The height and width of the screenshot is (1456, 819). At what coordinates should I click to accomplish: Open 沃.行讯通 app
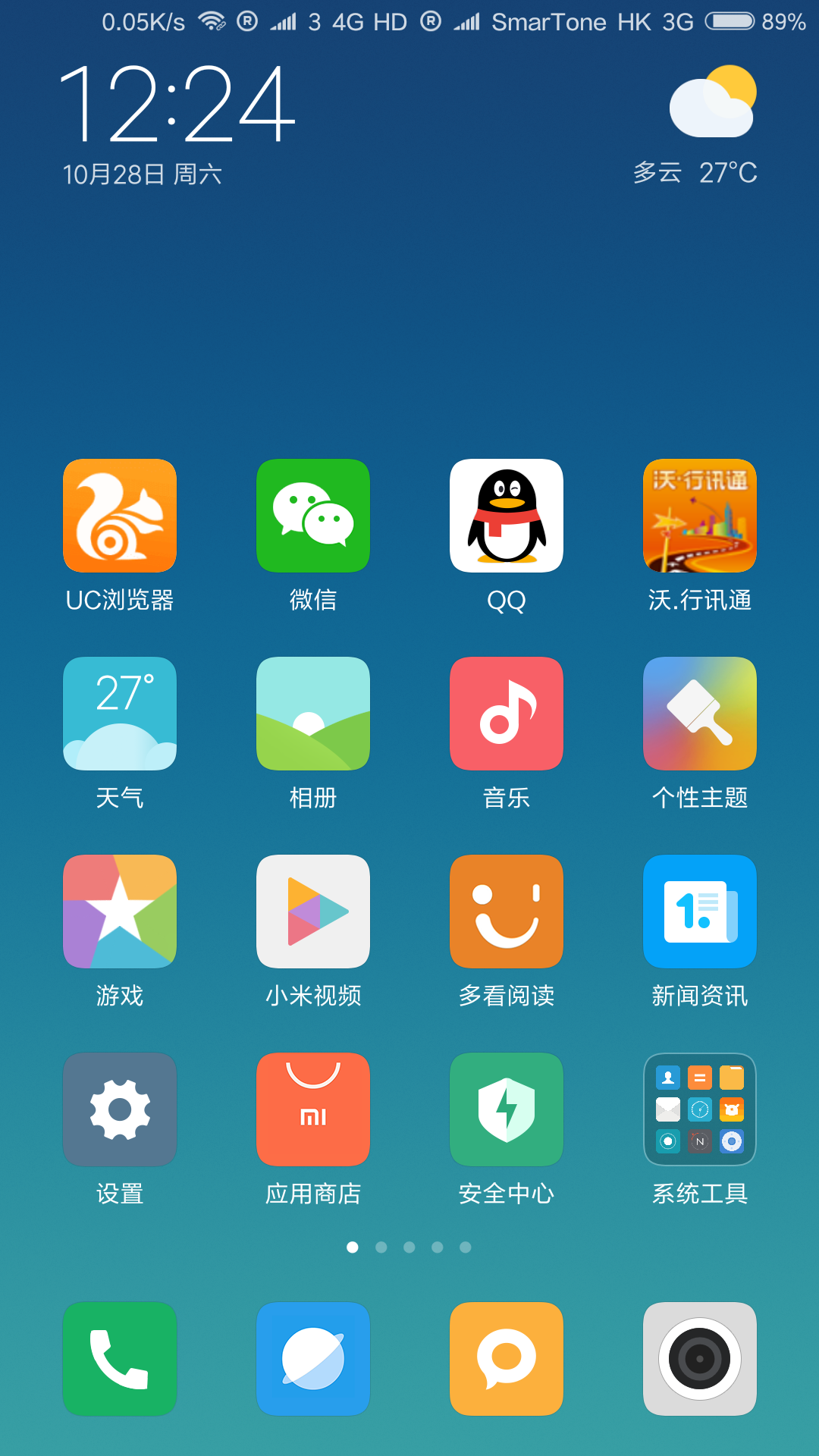pos(700,516)
